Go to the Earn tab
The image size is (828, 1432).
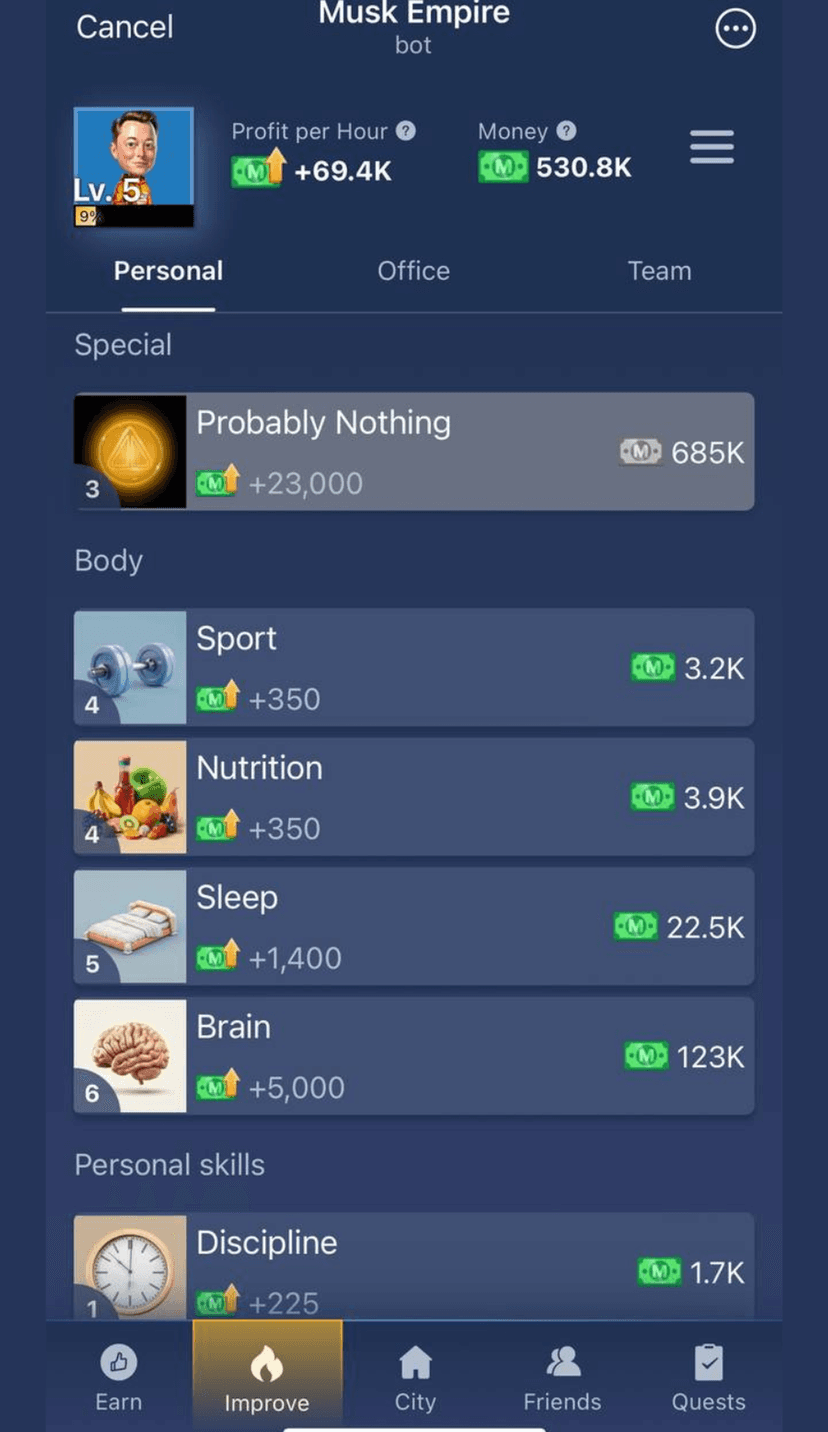(x=118, y=1376)
